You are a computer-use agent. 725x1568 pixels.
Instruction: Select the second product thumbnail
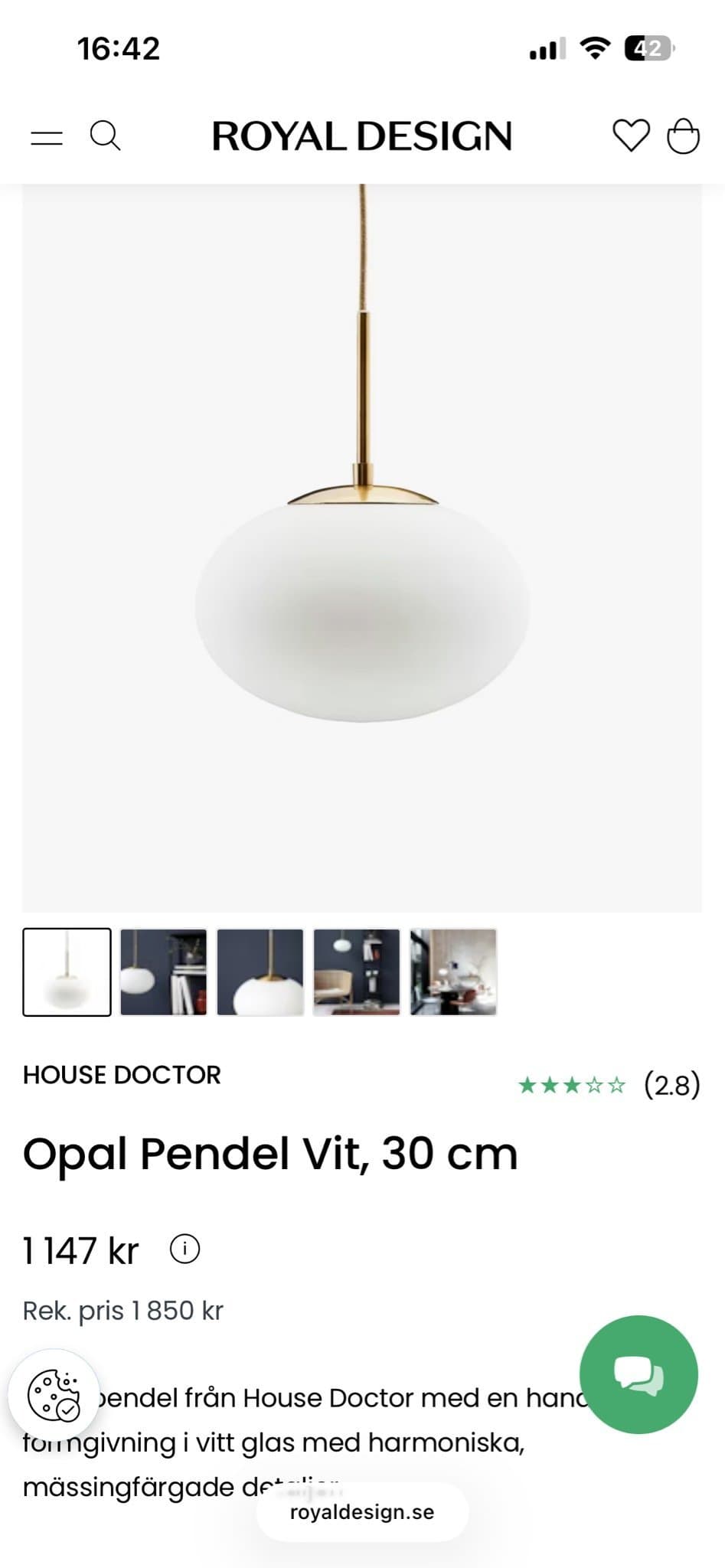[162, 972]
